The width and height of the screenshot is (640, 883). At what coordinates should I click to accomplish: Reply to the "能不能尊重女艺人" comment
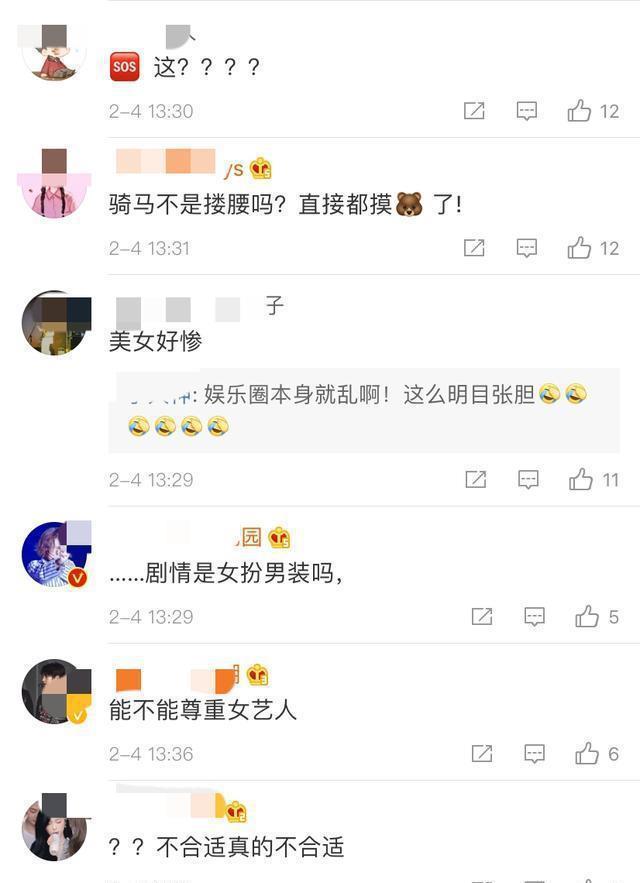click(x=535, y=754)
